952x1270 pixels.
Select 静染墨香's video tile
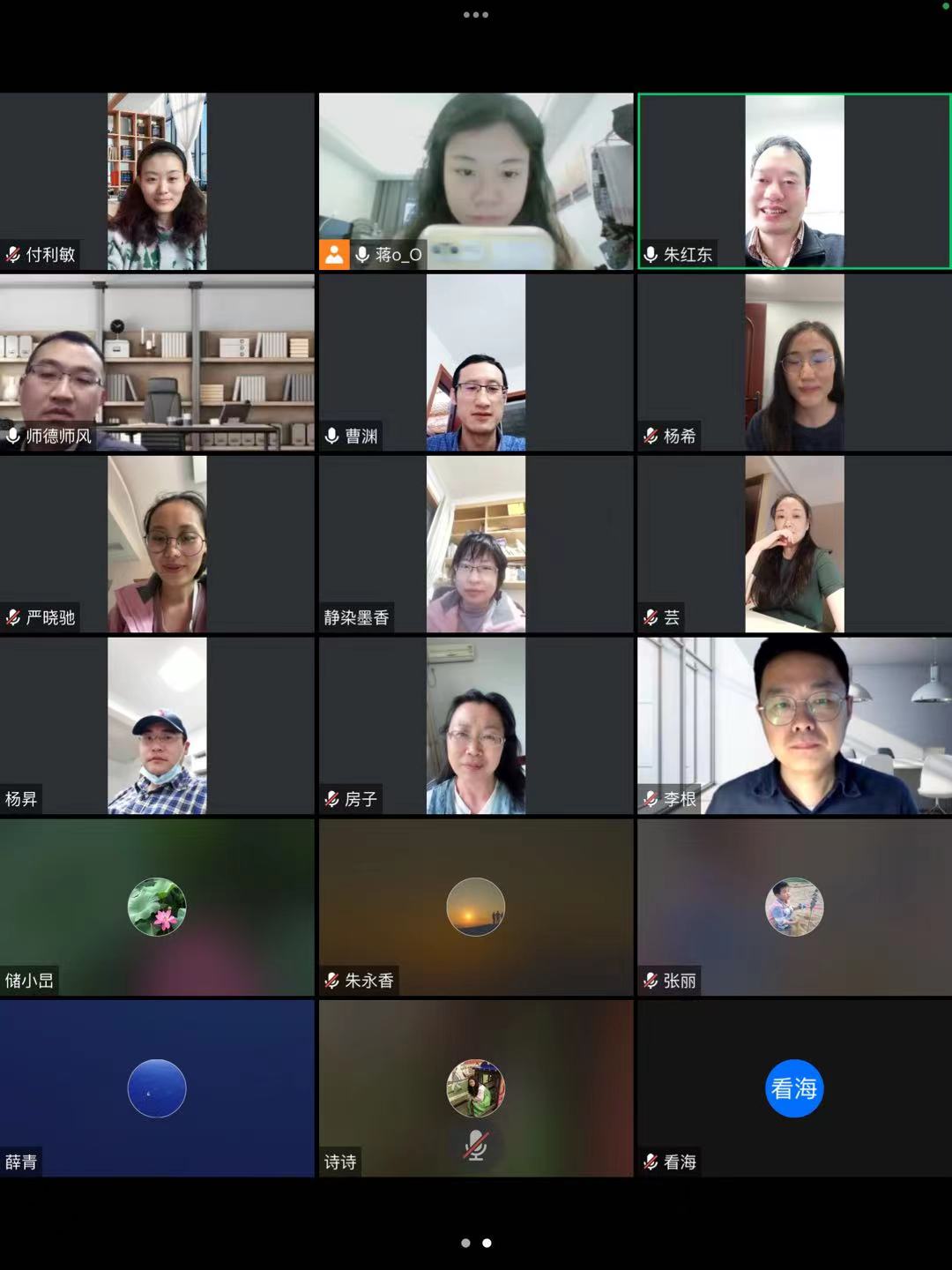[x=476, y=543]
